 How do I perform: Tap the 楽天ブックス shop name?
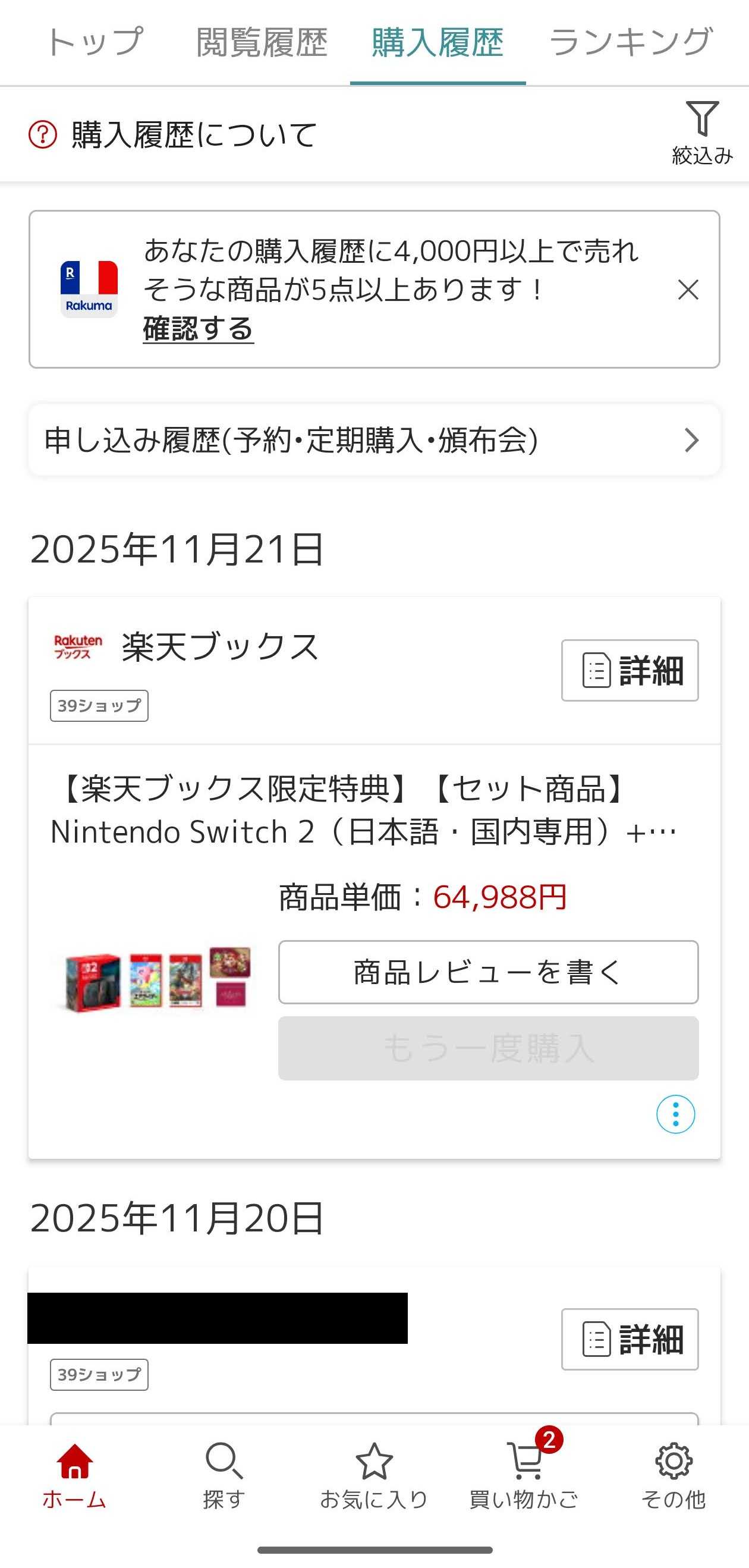218,648
